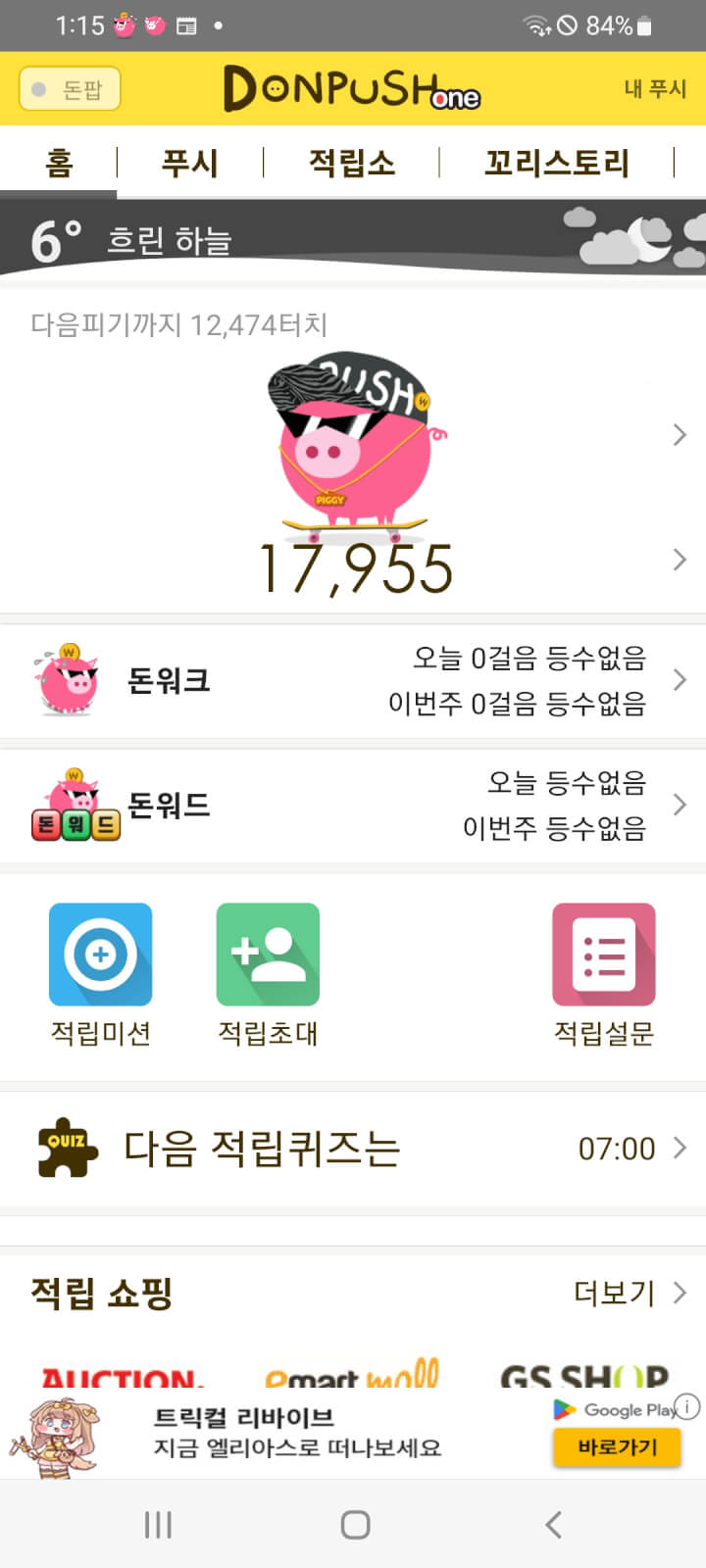Open the ad info icon

688,1406
